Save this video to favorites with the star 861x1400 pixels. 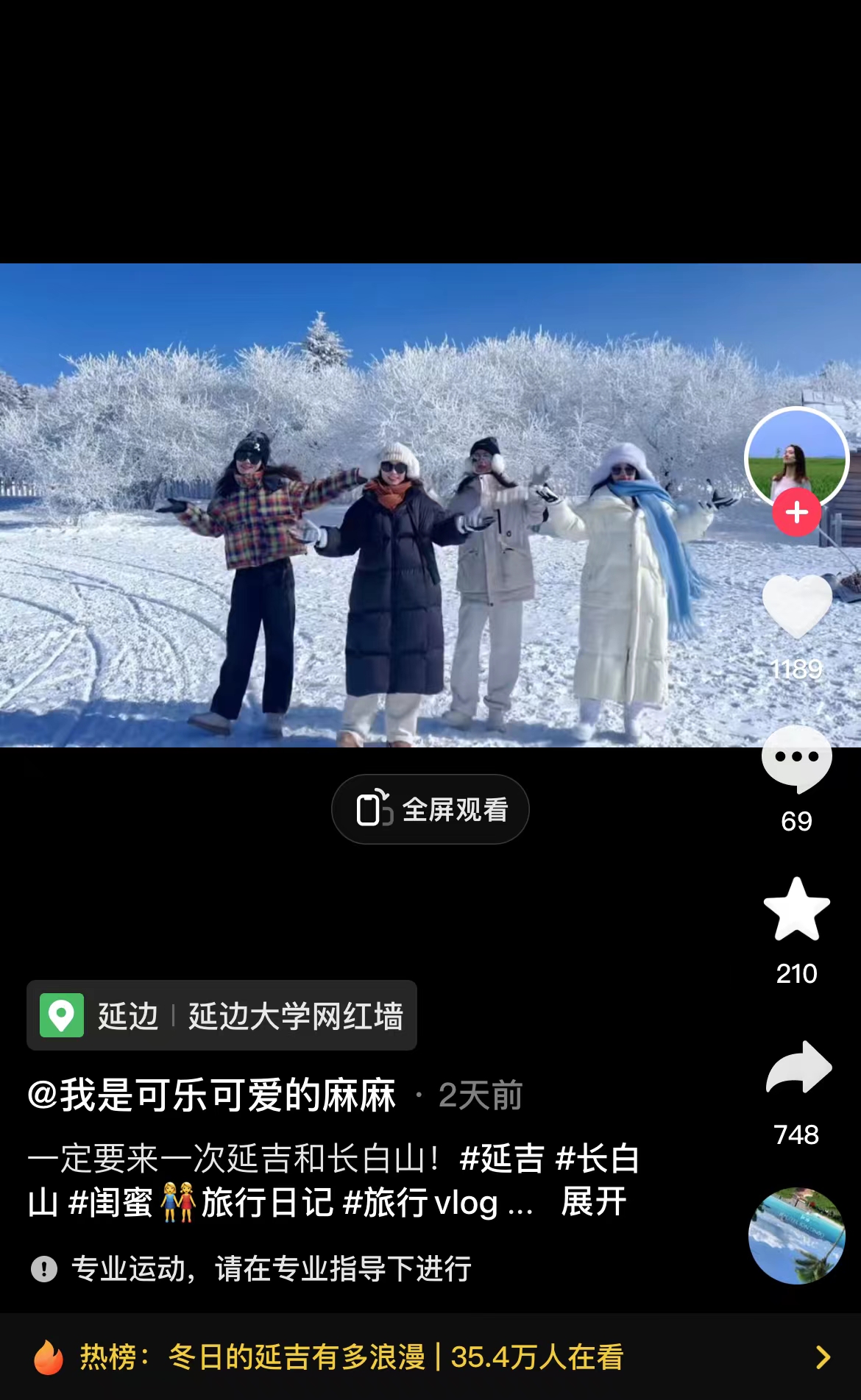click(796, 910)
